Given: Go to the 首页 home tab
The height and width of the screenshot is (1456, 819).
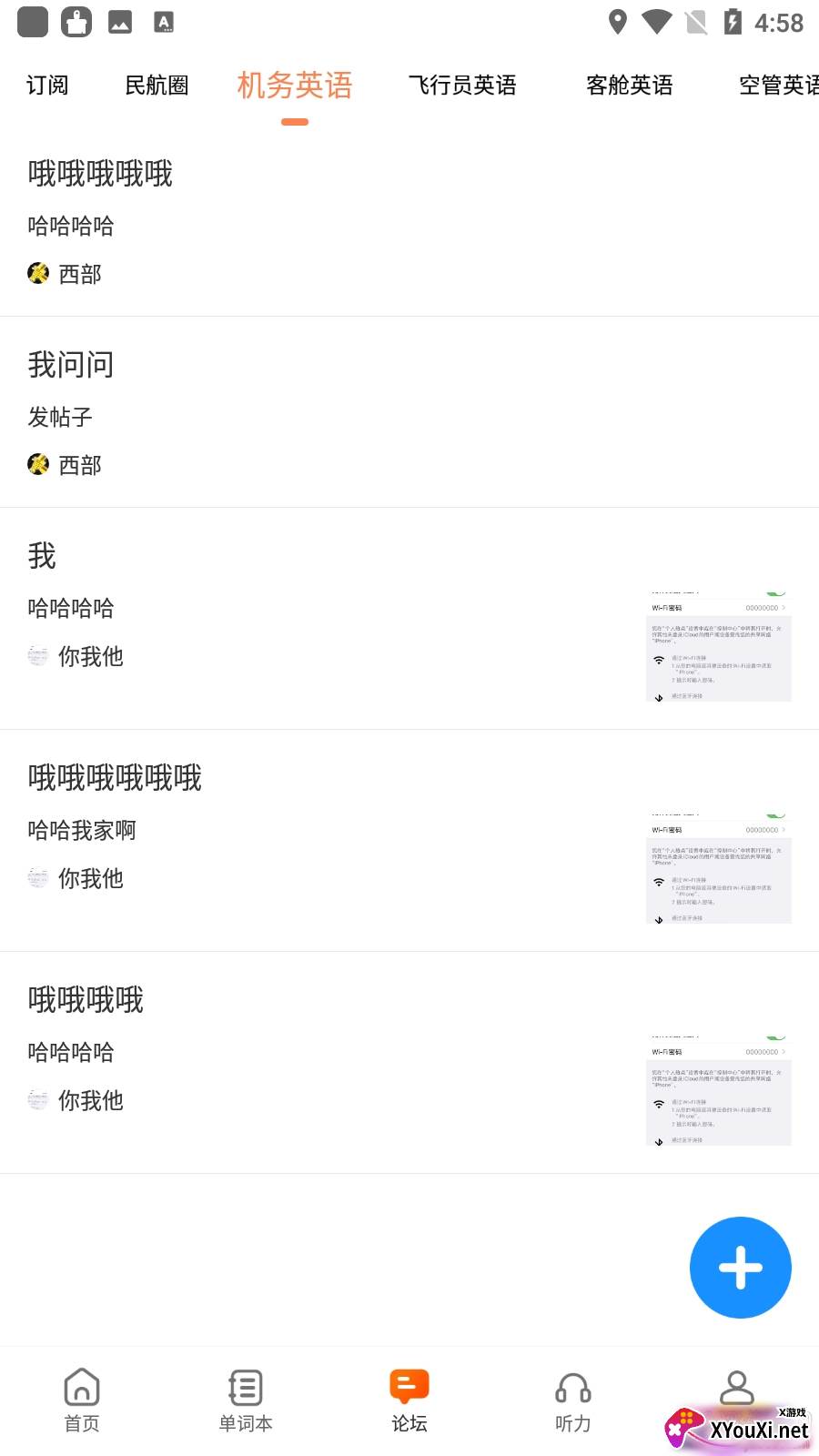Looking at the screenshot, I should [x=82, y=1400].
